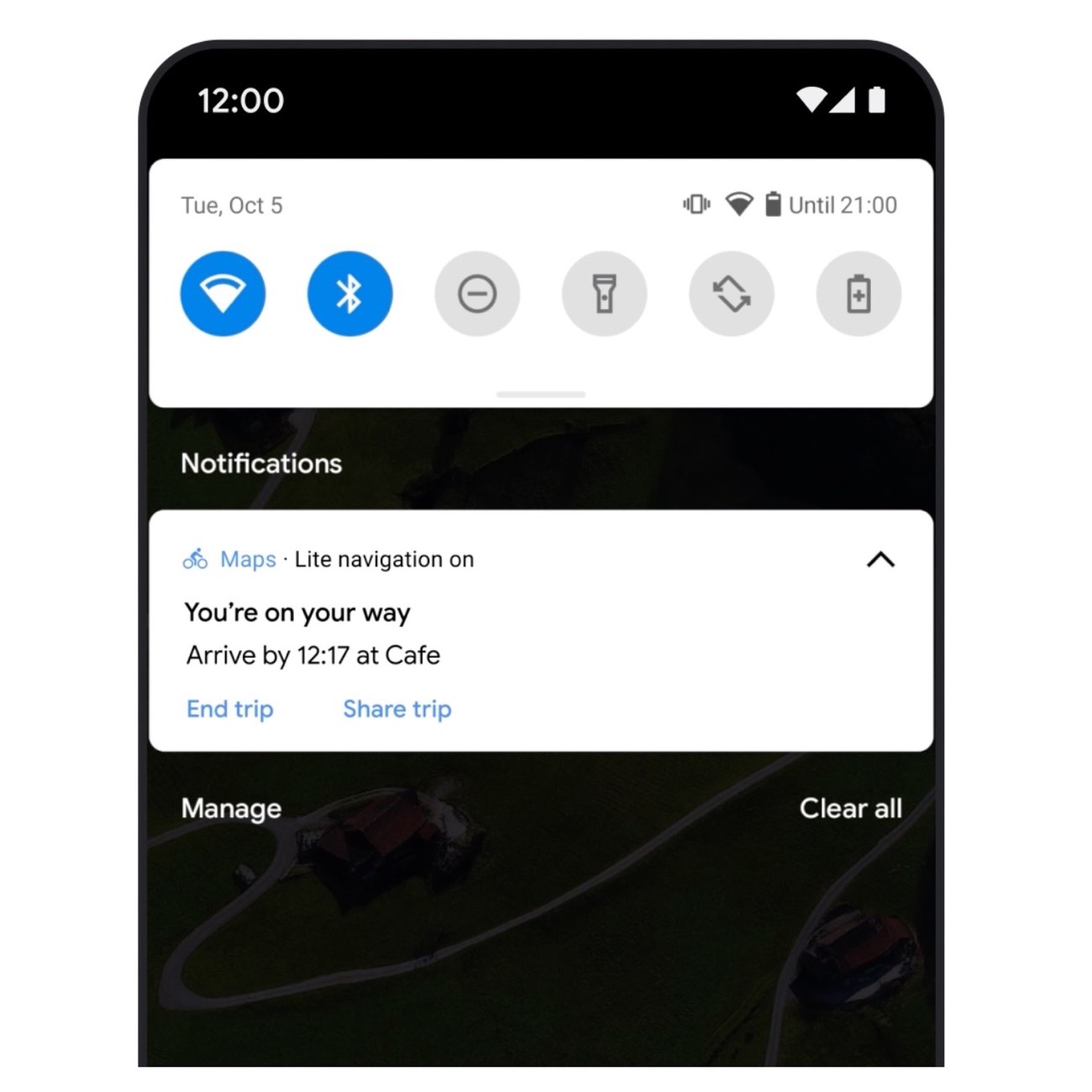
Task: Enable Do Not Disturb tile
Action: [x=477, y=294]
